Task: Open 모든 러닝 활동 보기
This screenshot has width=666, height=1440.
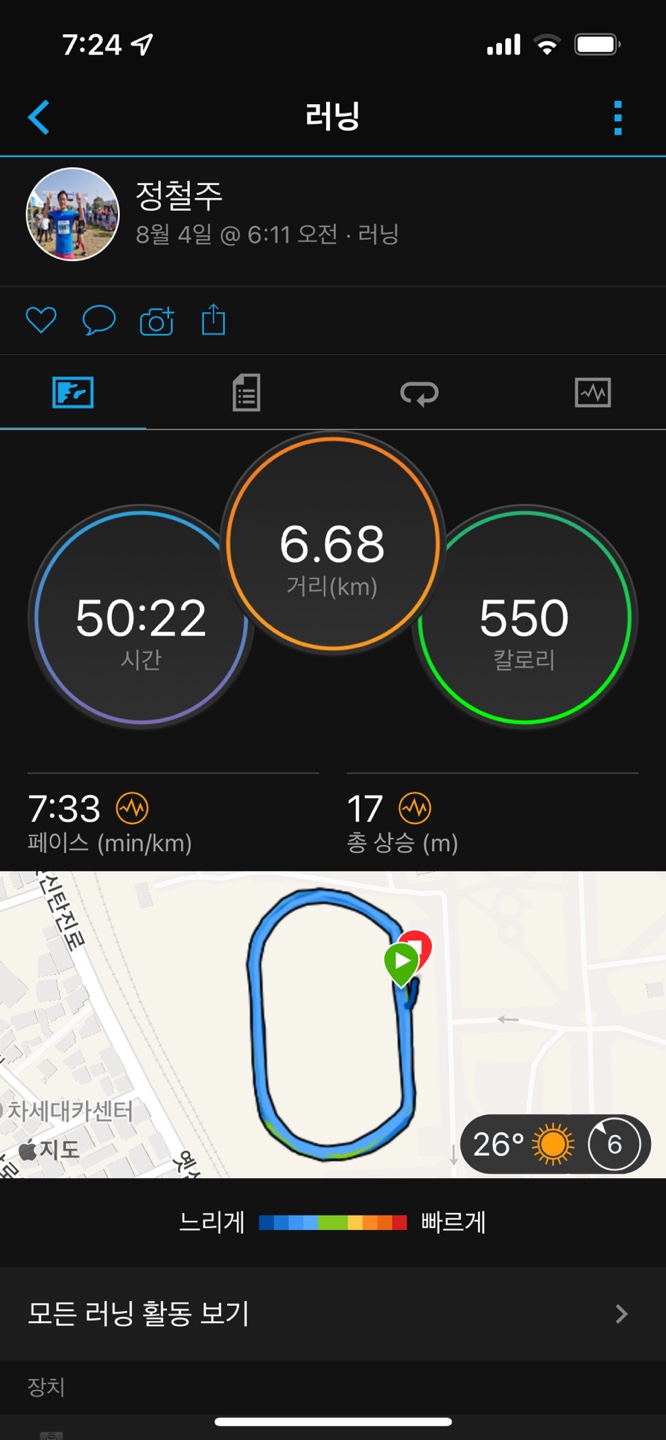Action: pyautogui.click(x=332, y=1313)
